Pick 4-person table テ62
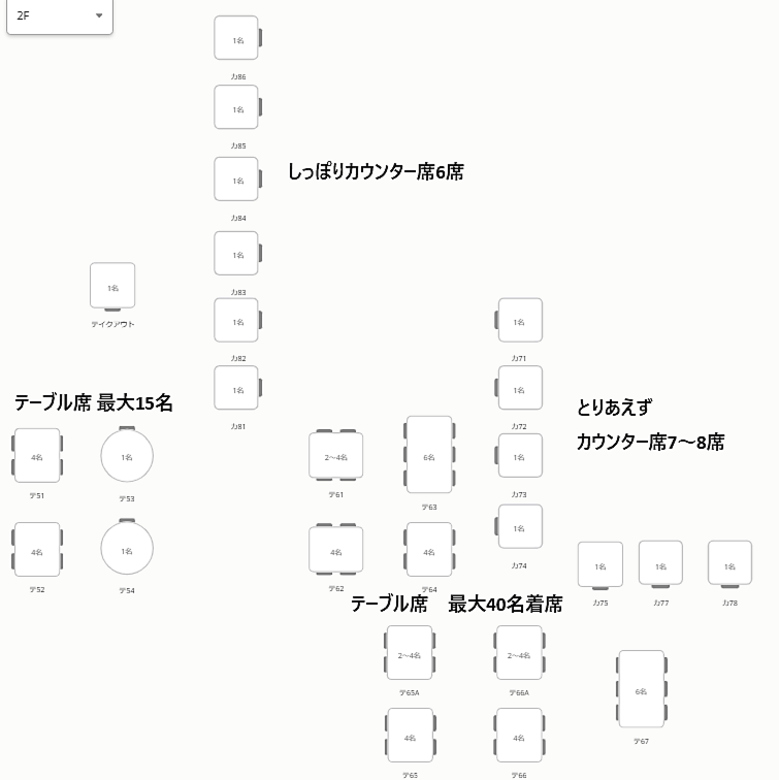 [336, 550]
